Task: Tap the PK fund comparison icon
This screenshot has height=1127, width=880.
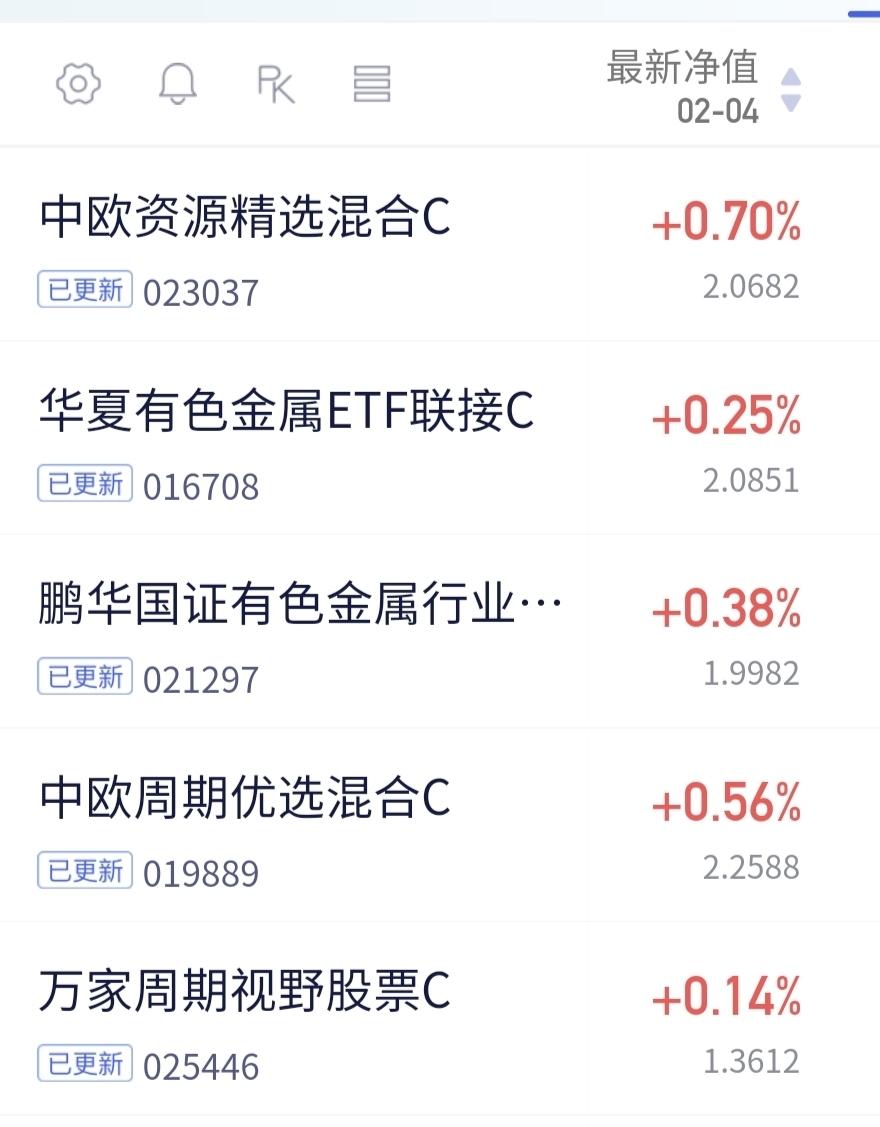Action: [275, 84]
